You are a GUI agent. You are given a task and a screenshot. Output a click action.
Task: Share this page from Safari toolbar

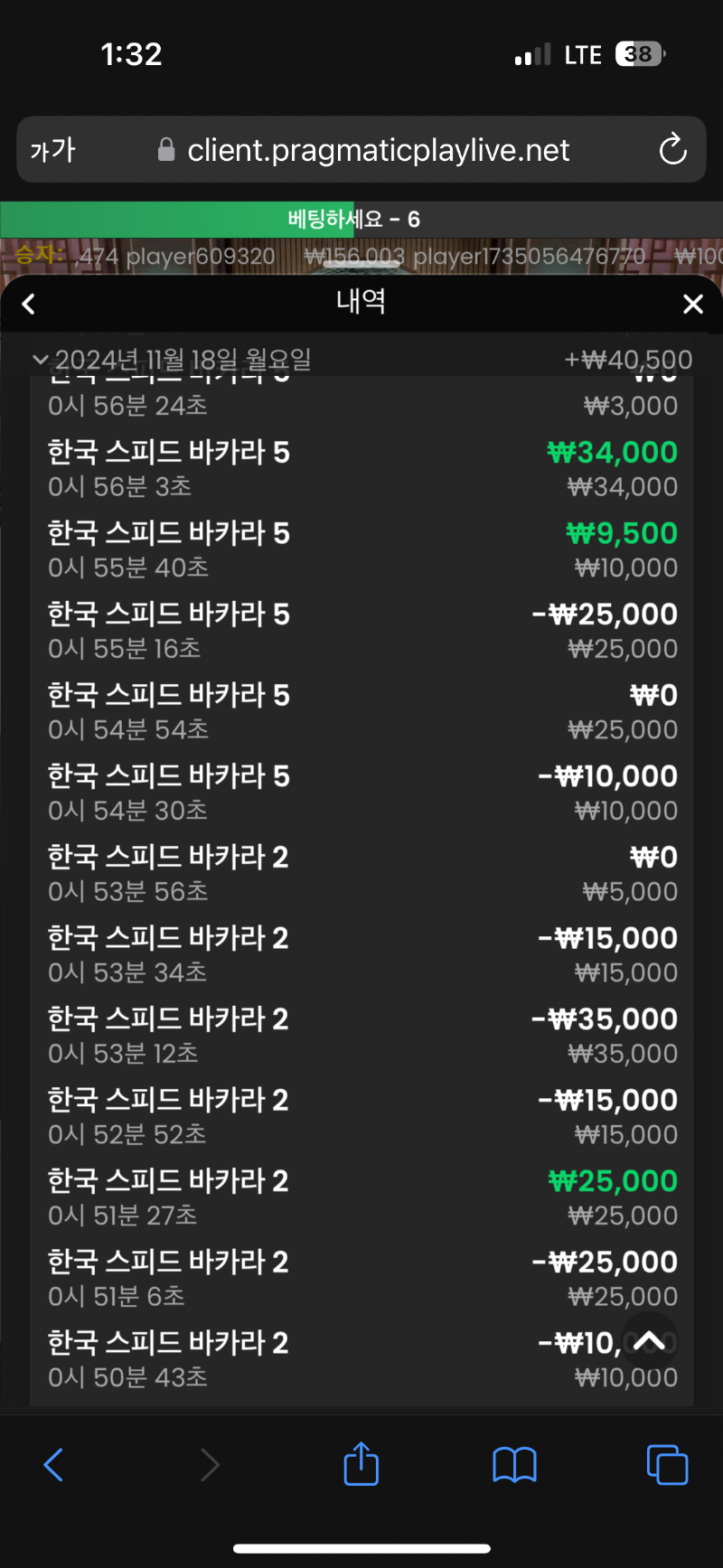pyautogui.click(x=361, y=1463)
